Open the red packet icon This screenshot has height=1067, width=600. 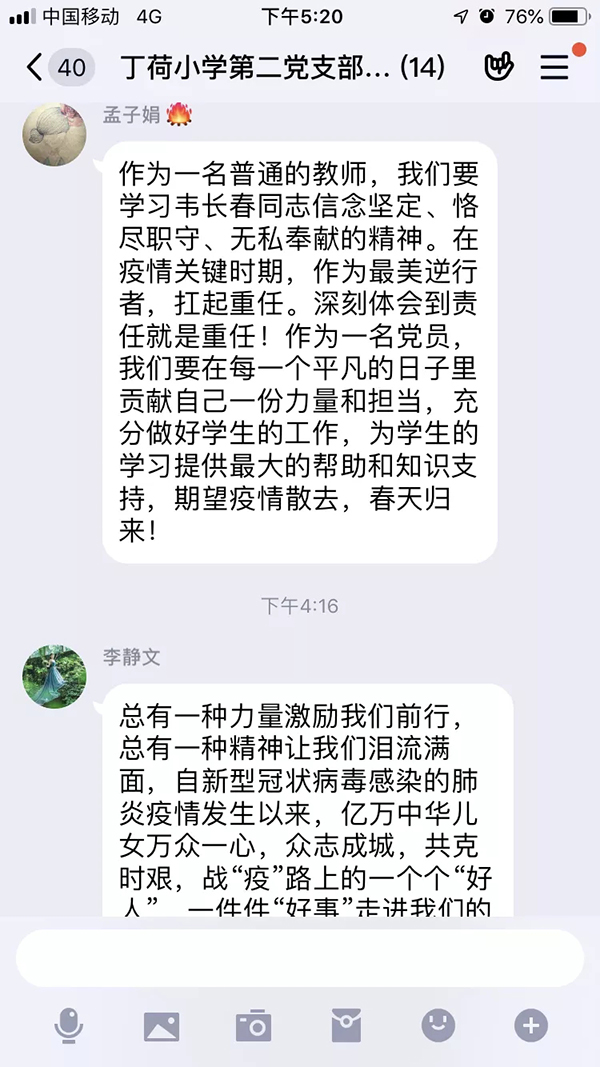346,1025
